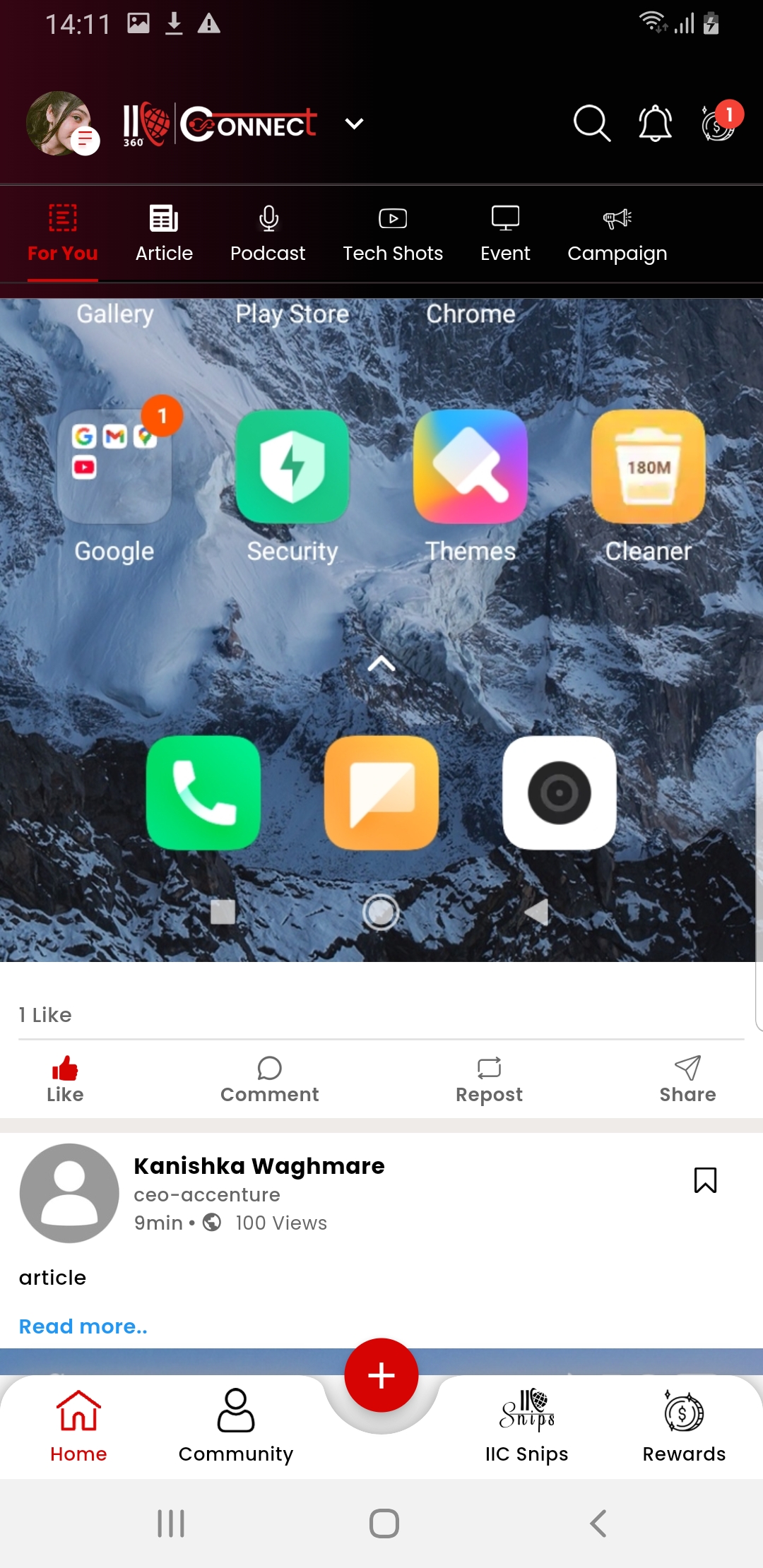Open the search icon
Image resolution: width=763 pixels, height=1568 pixels.
(591, 124)
